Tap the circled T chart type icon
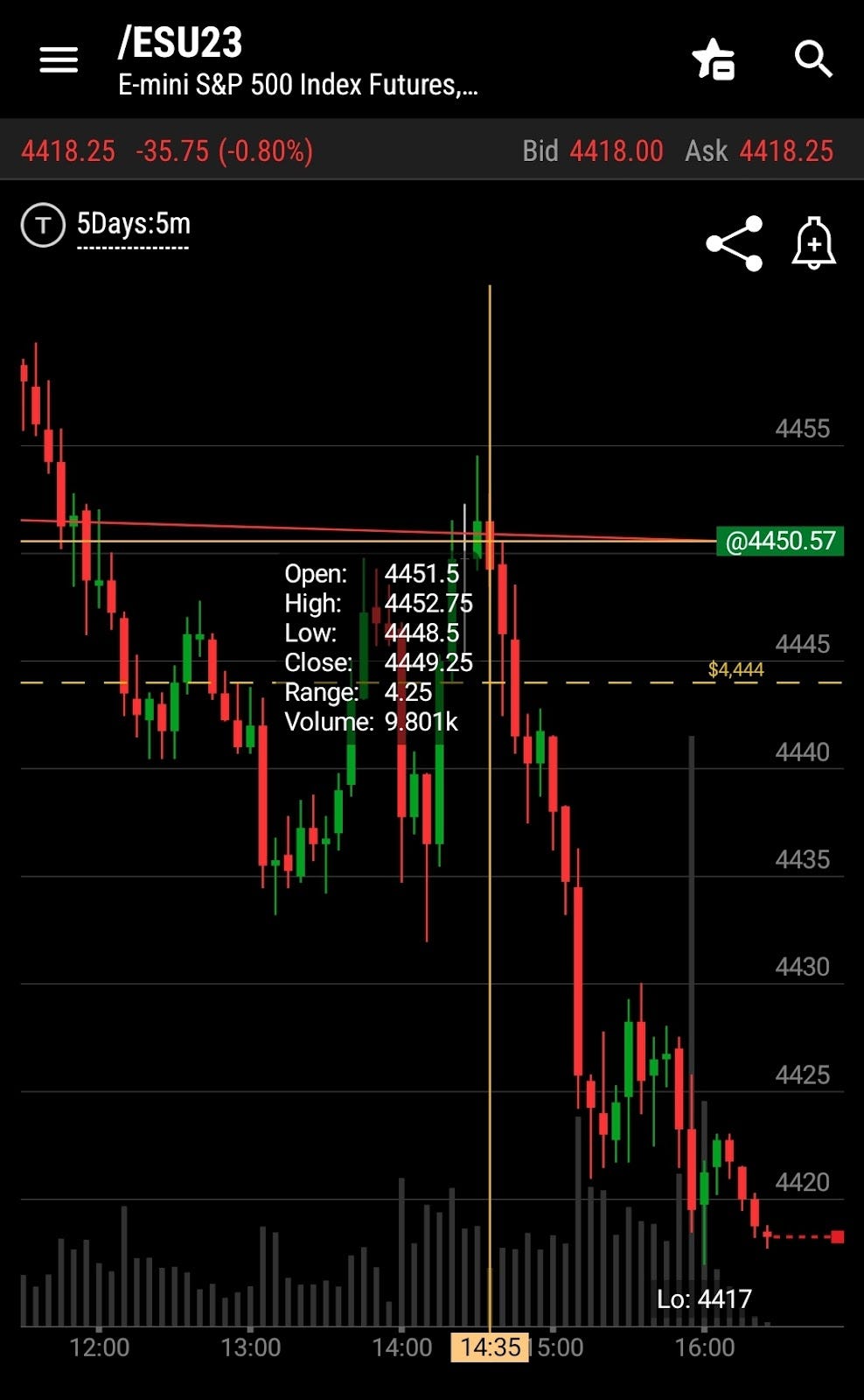This screenshot has width=864, height=1400. click(43, 225)
